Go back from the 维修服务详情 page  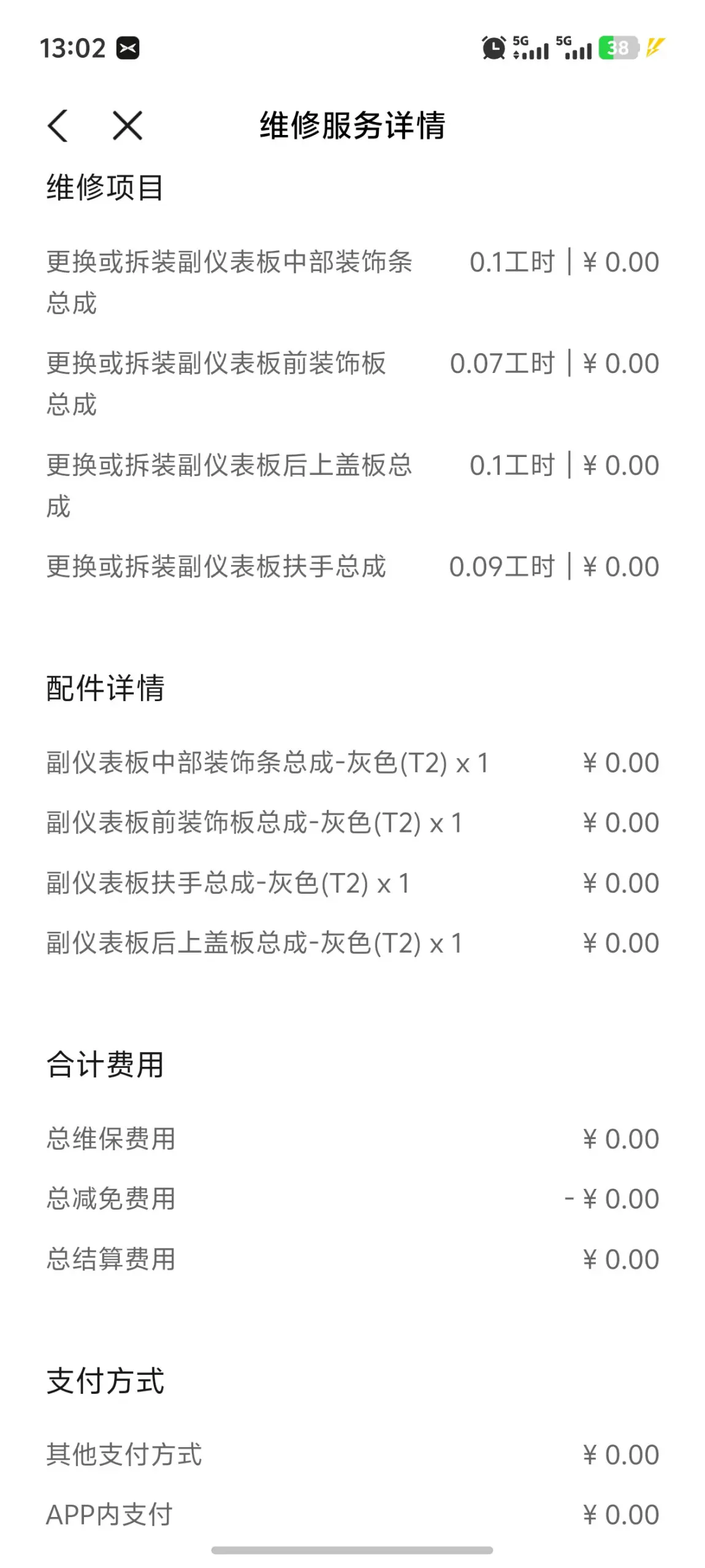(x=58, y=126)
